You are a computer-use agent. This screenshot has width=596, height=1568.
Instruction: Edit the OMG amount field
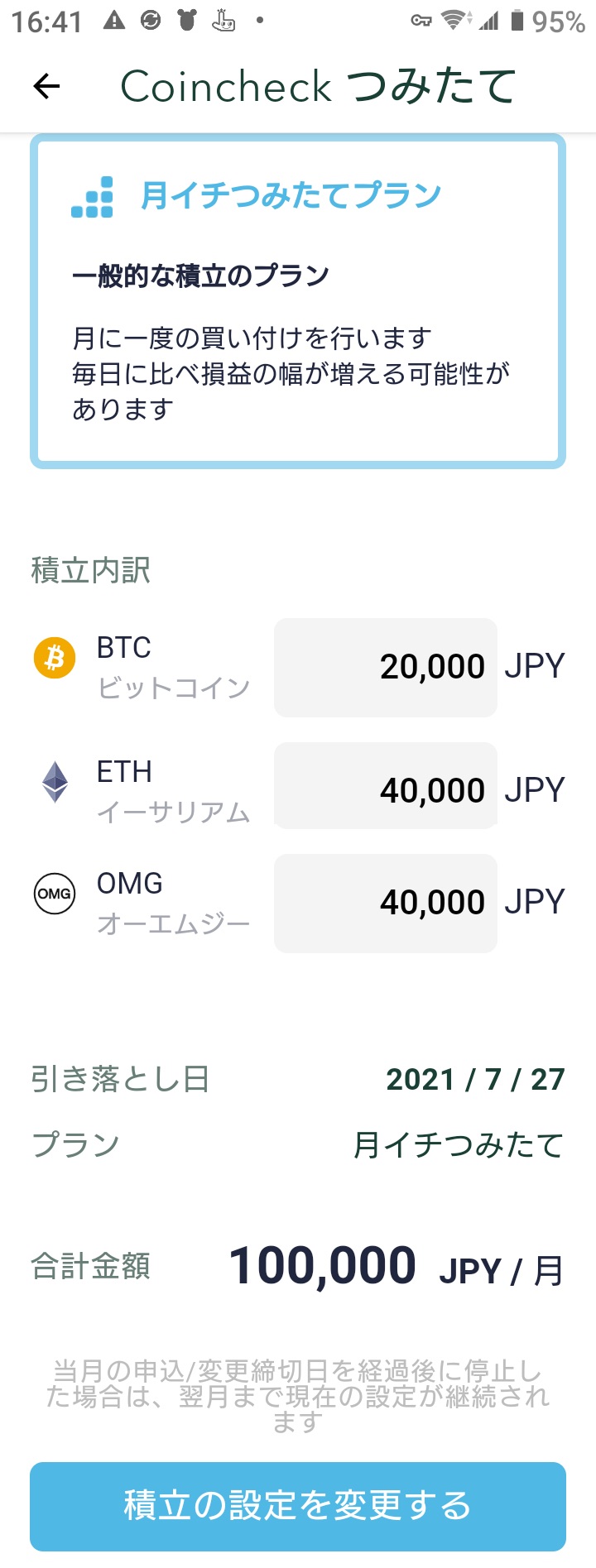tap(386, 903)
